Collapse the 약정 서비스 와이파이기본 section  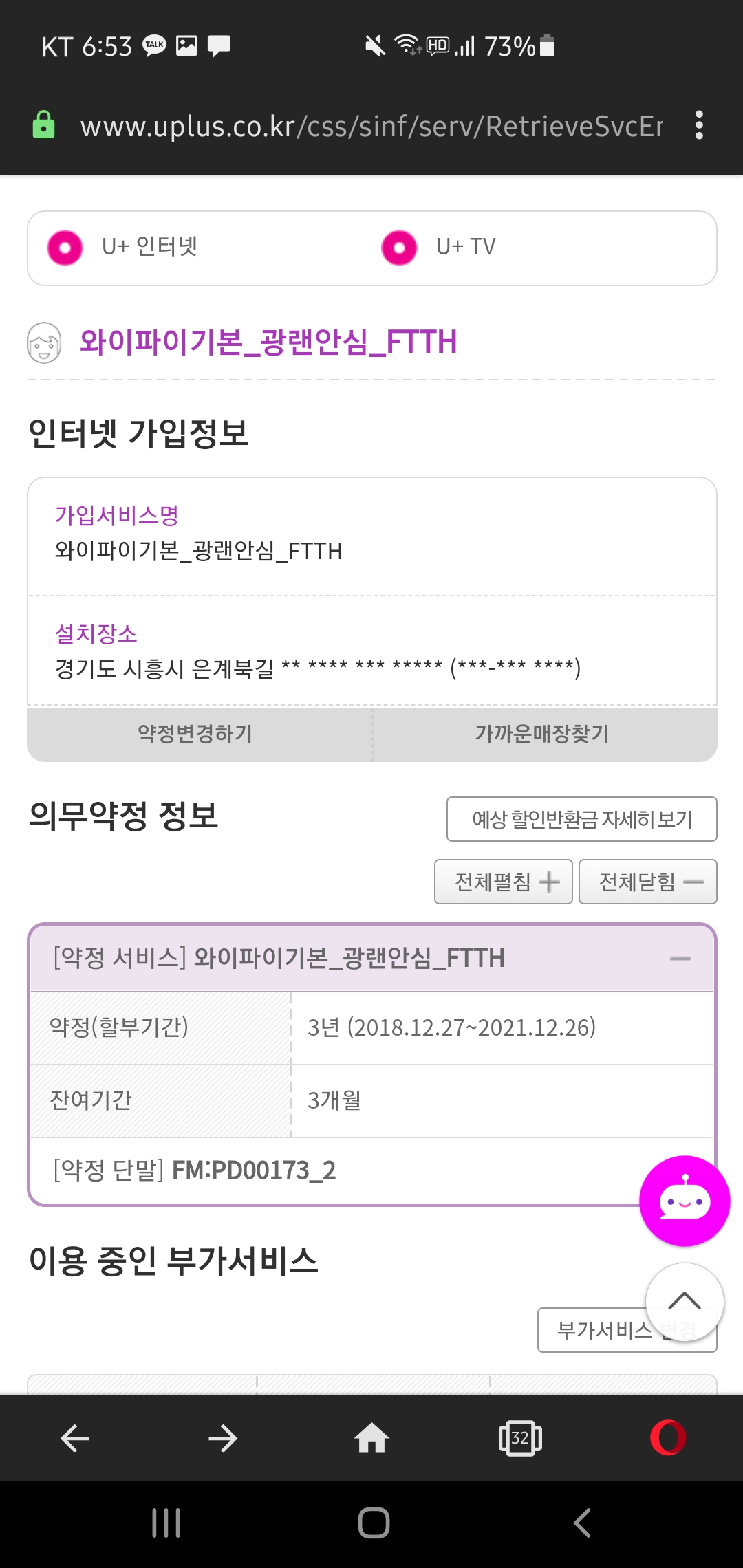[680, 959]
